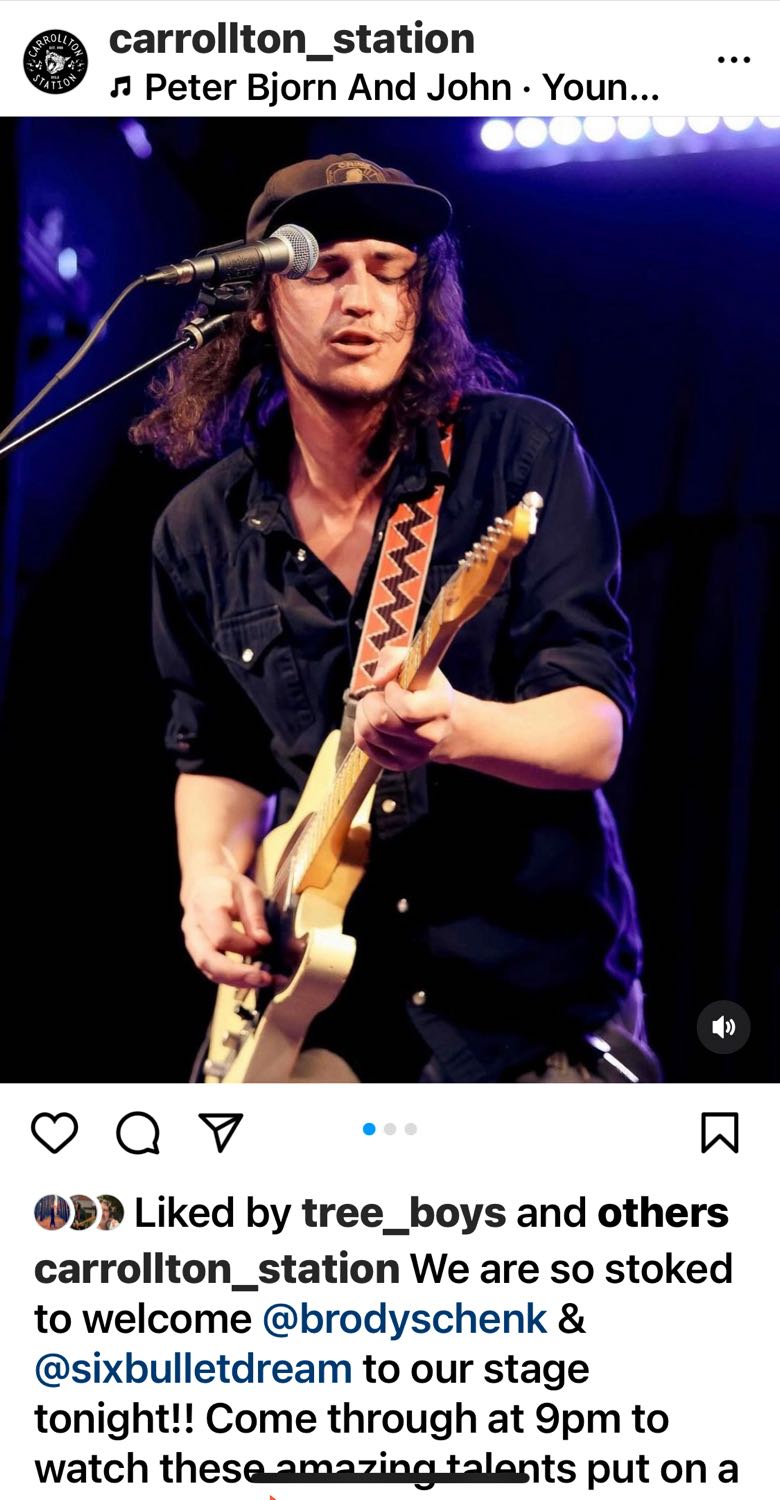Open carrollton_station username in the post header
The height and width of the screenshot is (1500, 780).
coord(291,39)
